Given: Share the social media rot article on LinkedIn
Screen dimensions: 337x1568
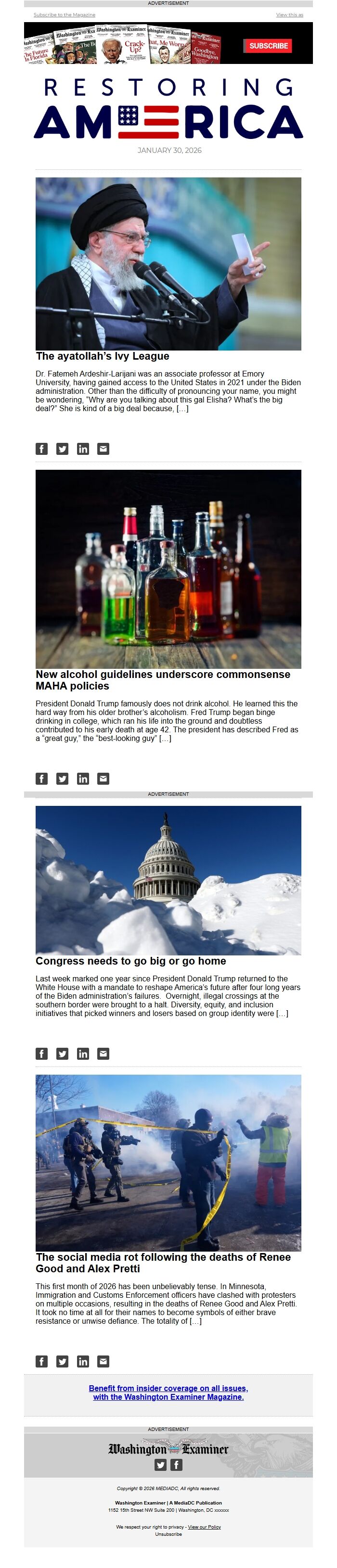Looking at the screenshot, I should pos(83,1361).
